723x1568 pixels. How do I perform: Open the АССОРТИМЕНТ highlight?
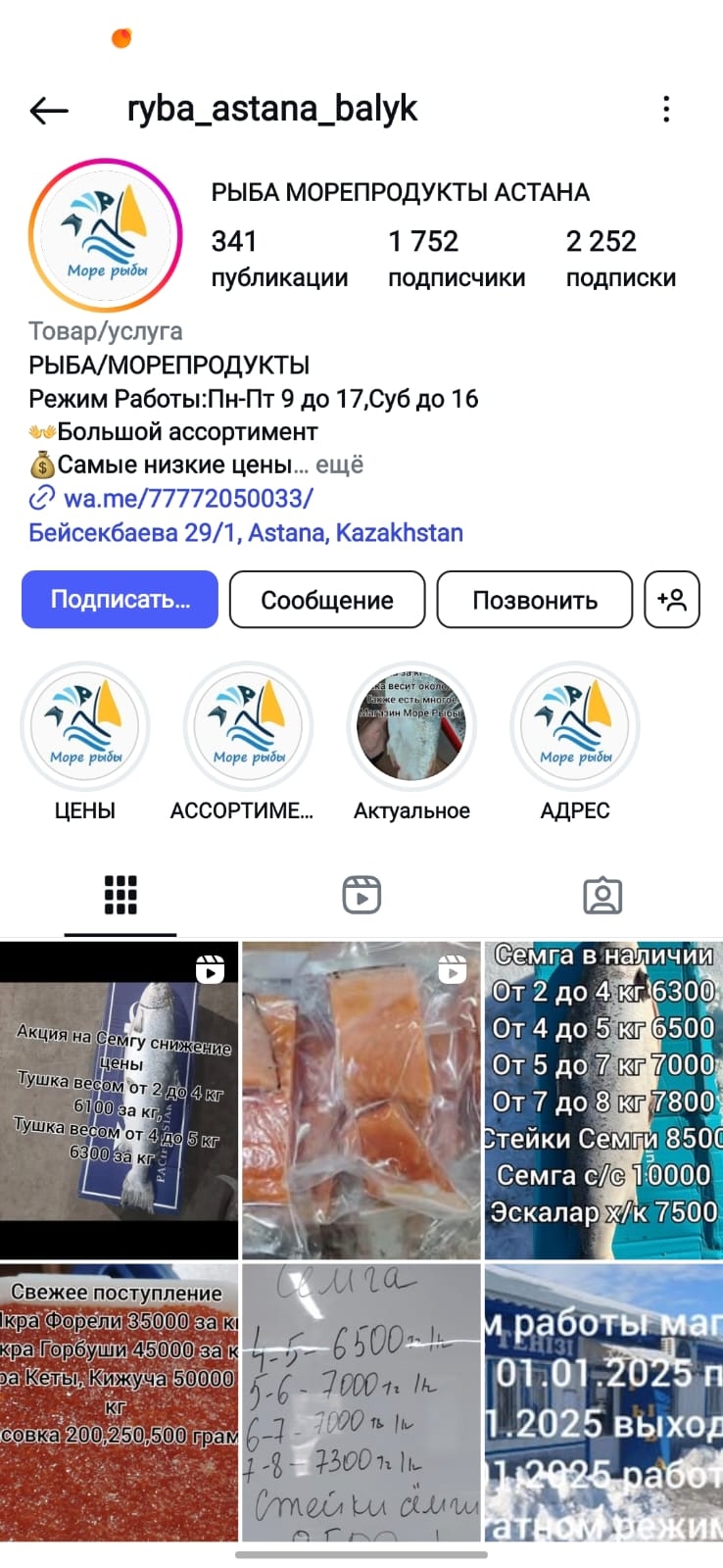click(248, 727)
